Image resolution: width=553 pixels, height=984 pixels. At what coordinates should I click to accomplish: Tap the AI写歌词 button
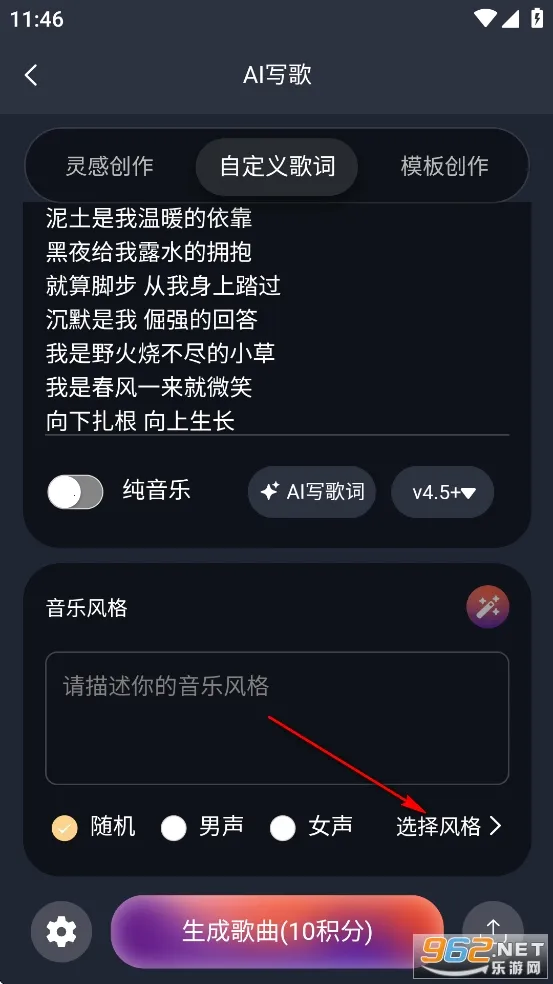coord(312,491)
